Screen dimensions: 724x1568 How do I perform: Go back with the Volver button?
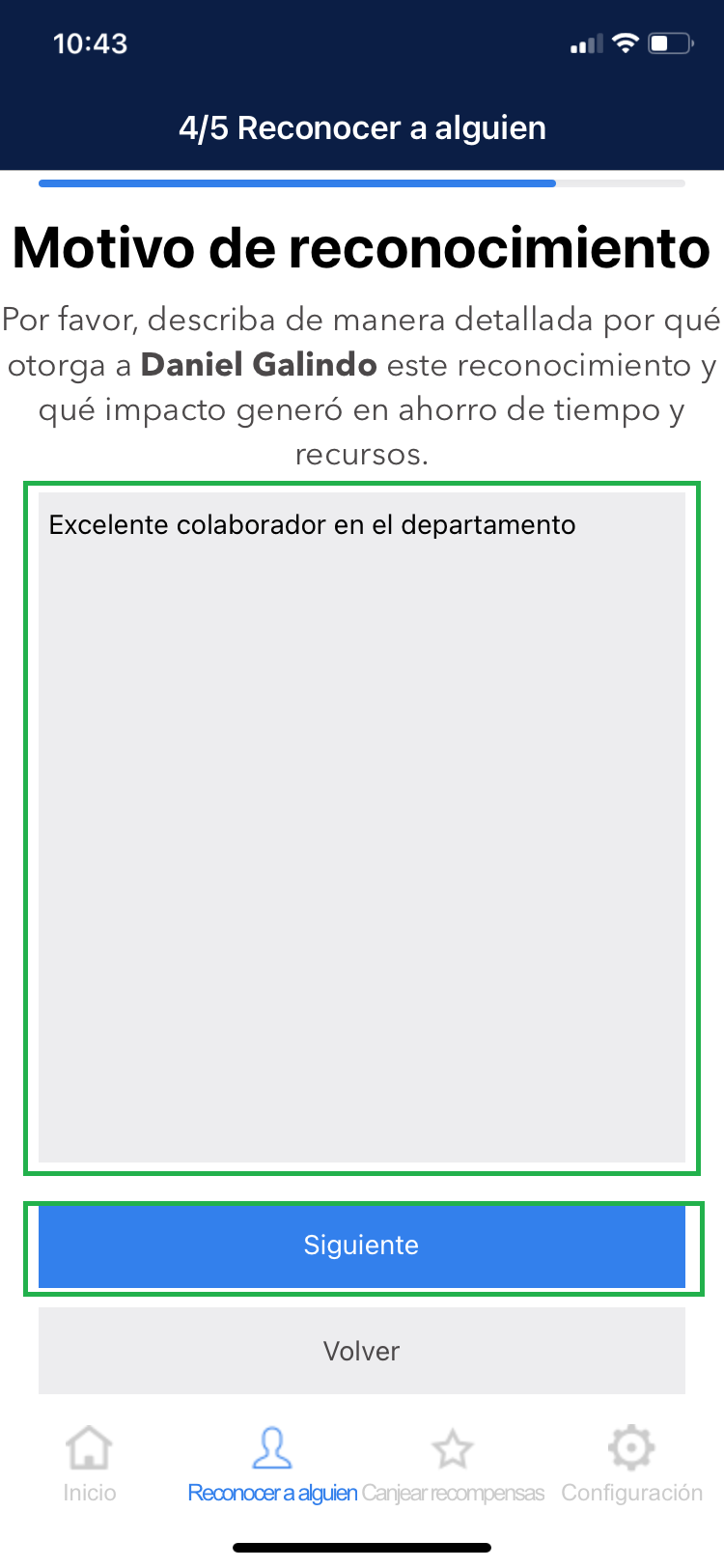tap(361, 1351)
